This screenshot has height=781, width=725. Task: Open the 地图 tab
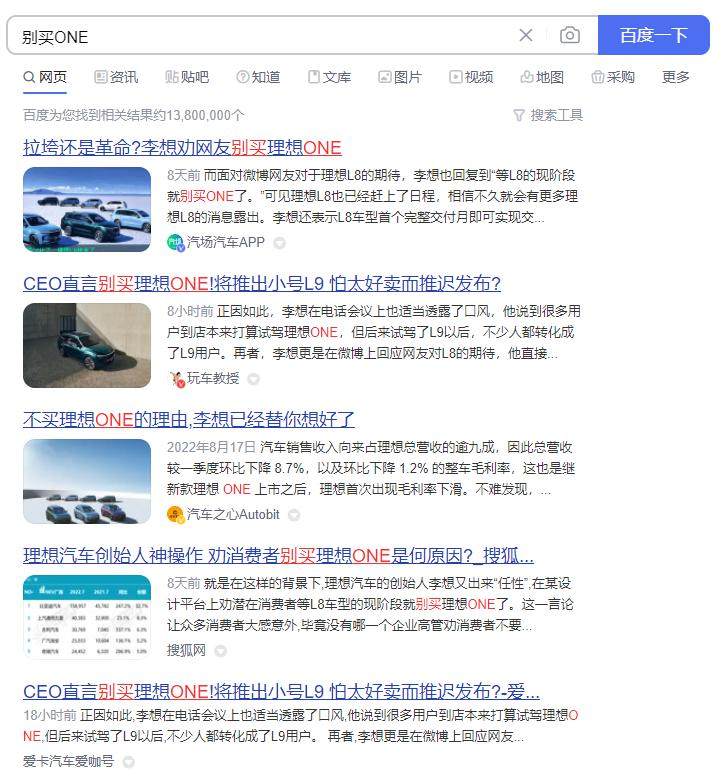[542, 77]
